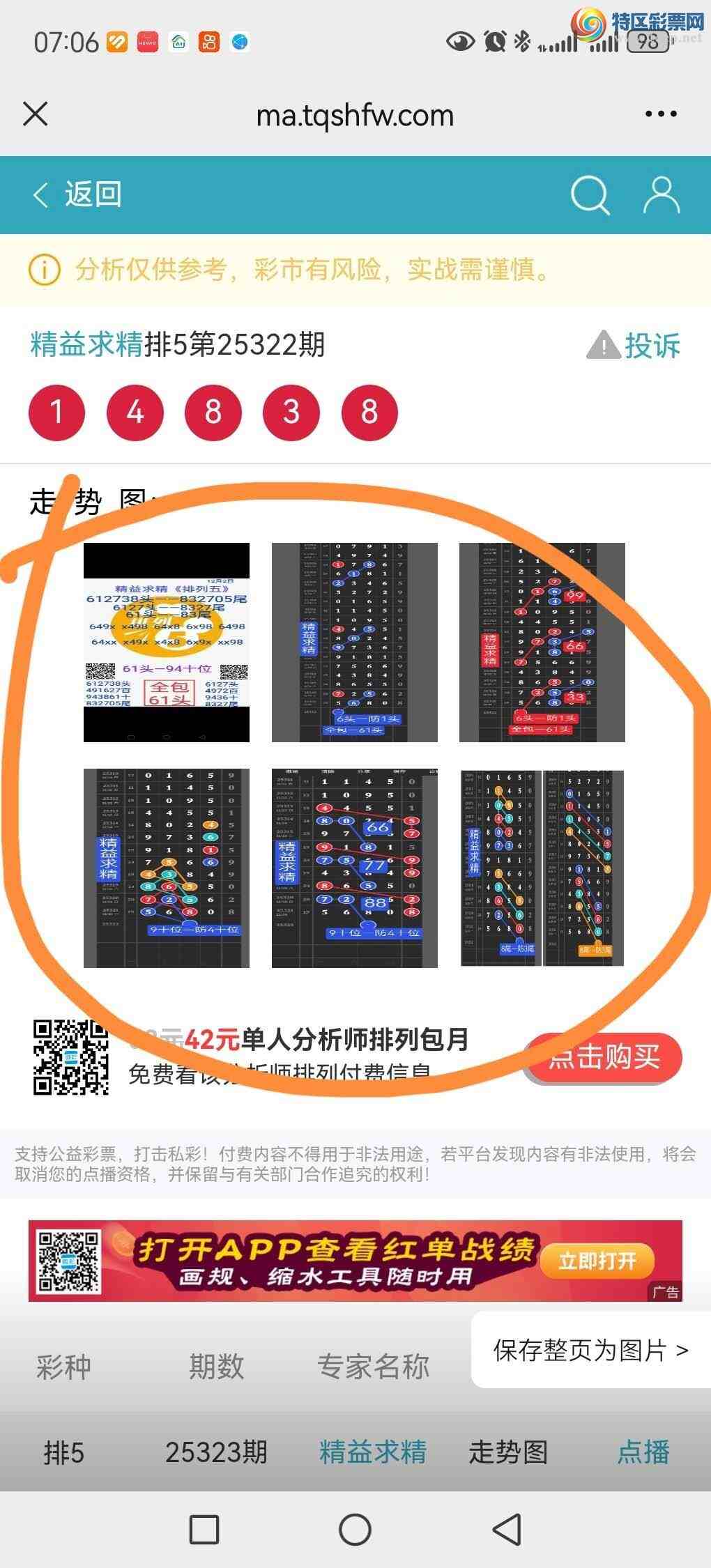711x1568 pixels.
Task: Open the search icon
Action: [x=590, y=195]
